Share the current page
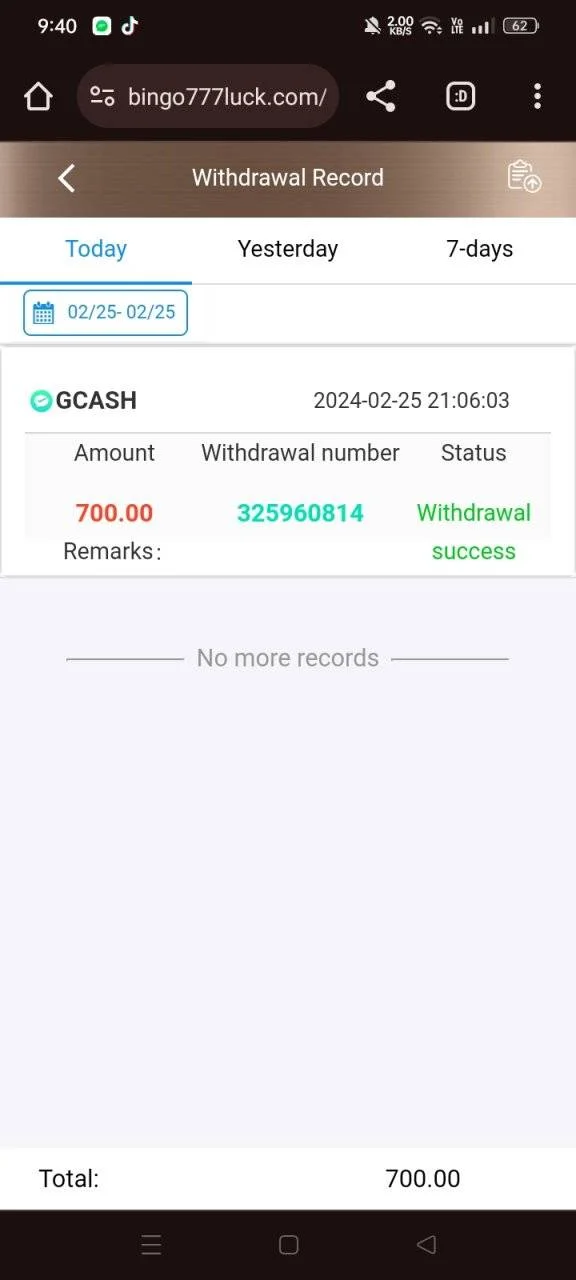This screenshot has height=1280, width=576. point(380,97)
